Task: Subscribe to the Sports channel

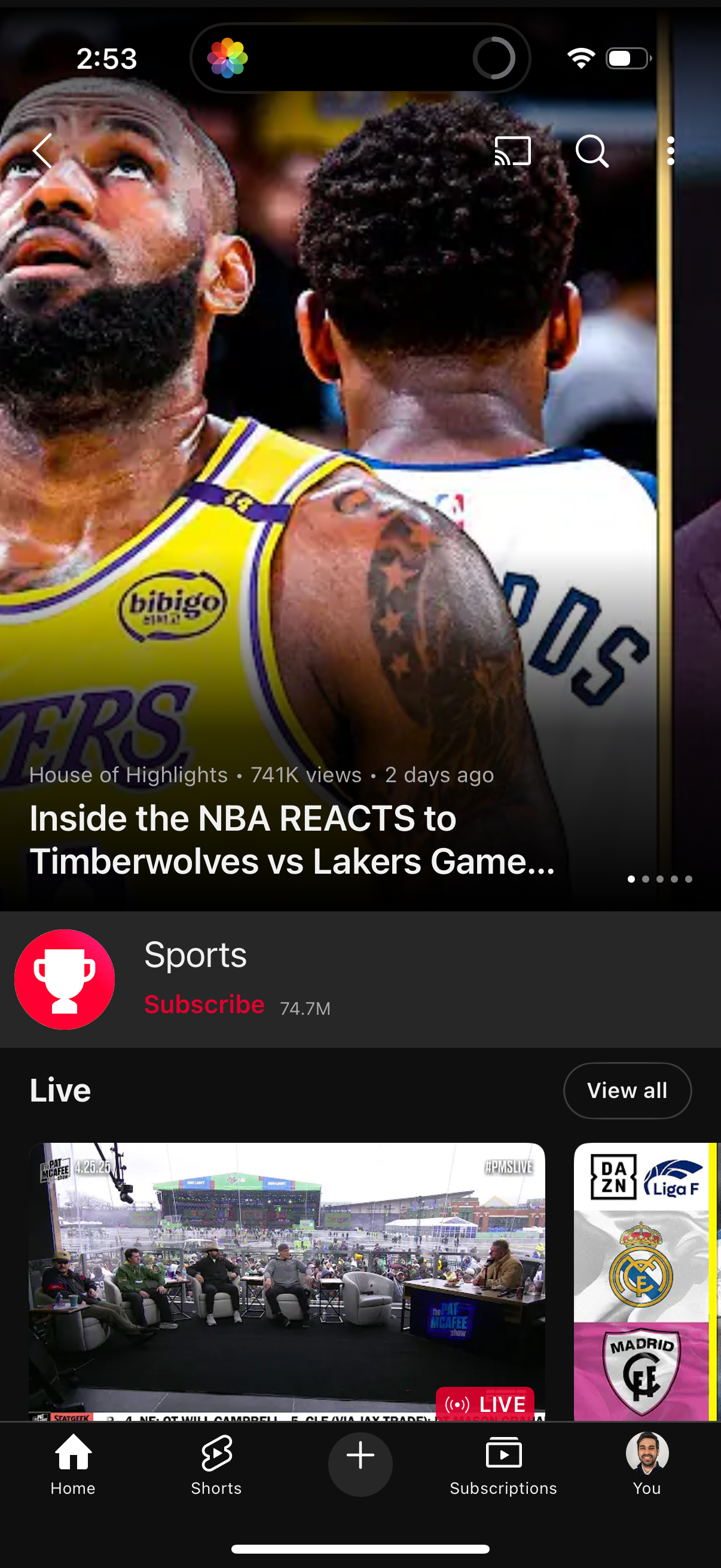Action: (204, 1005)
